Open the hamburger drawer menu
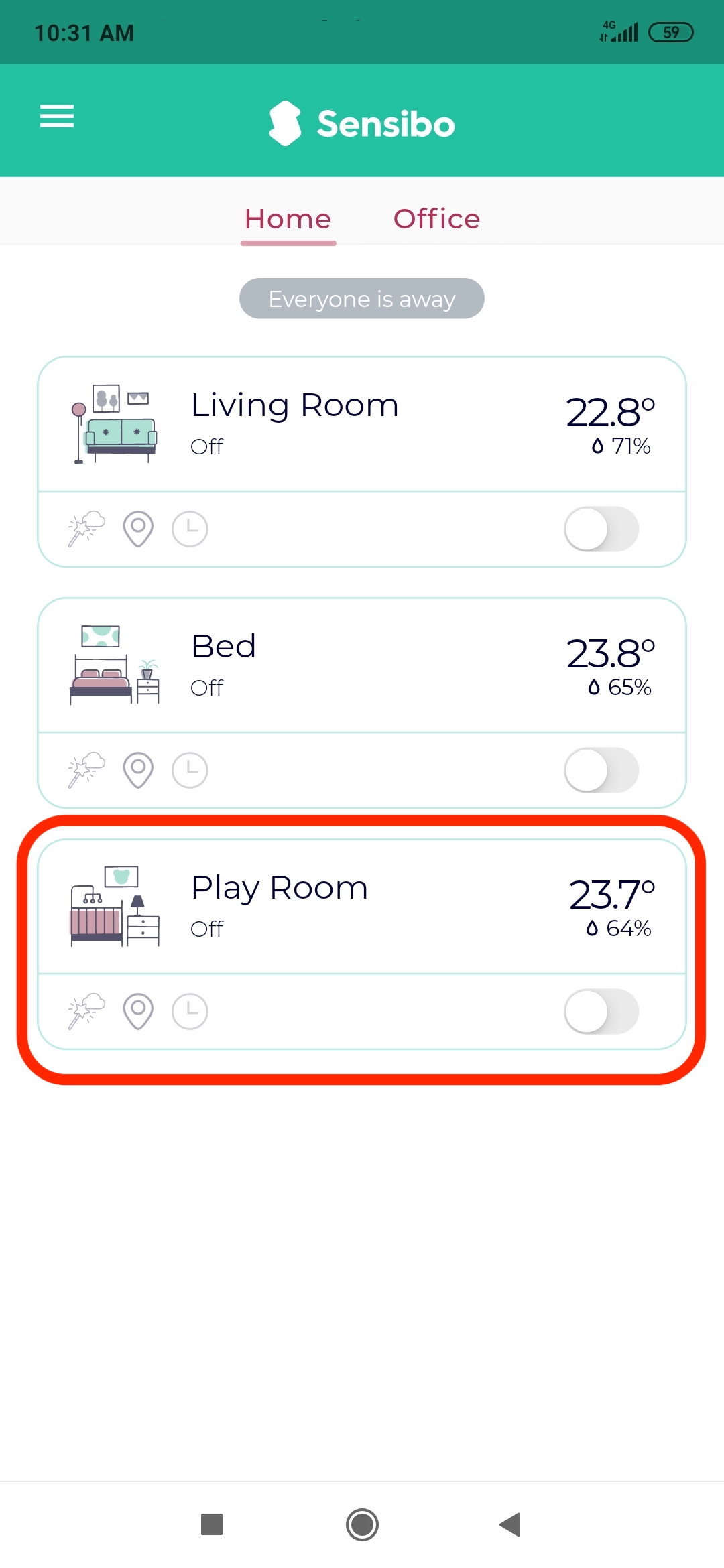This screenshot has height=1568, width=724. pyautogui.click(x=57, y=116)
